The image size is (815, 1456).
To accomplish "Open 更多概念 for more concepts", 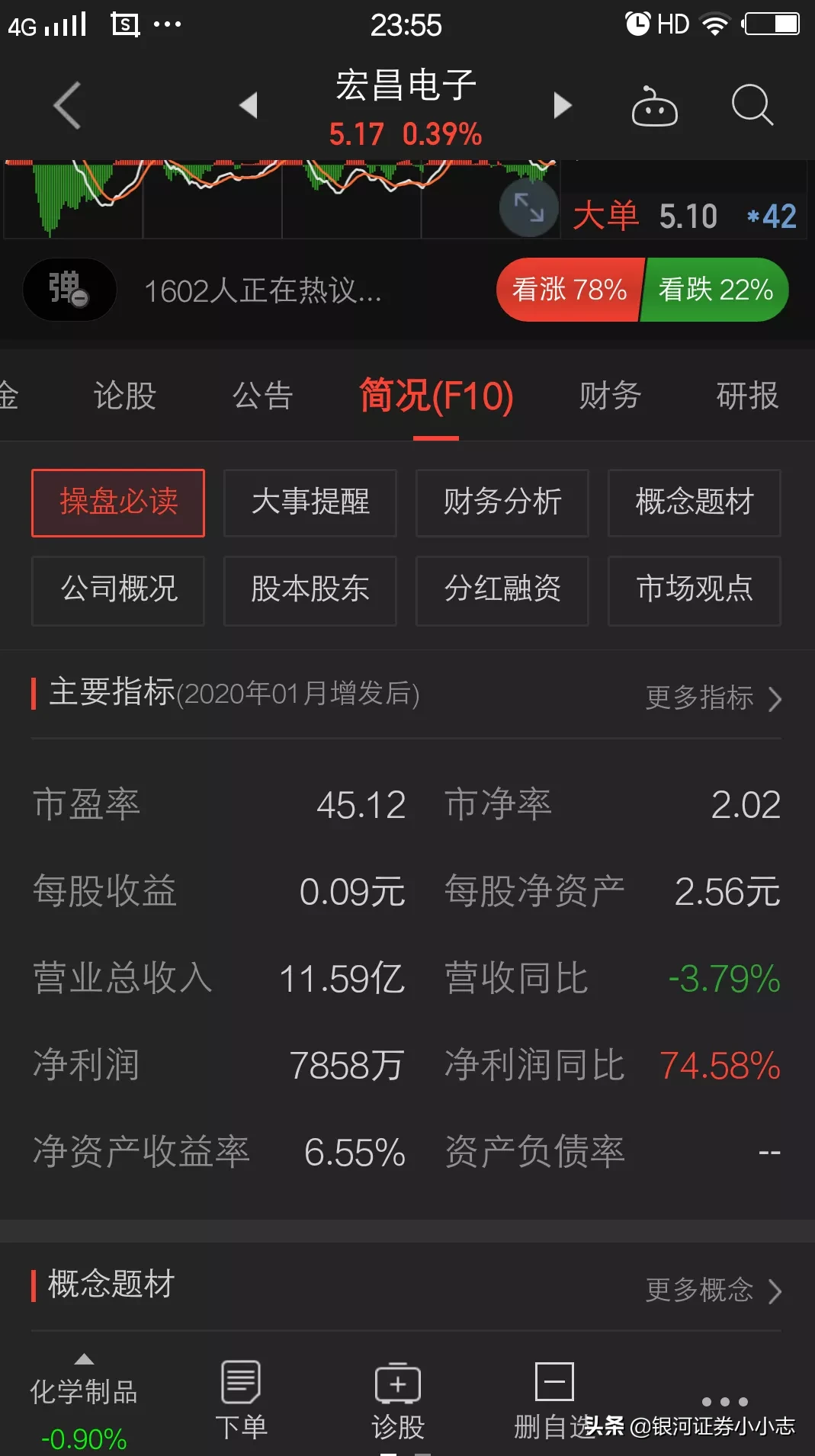I will point(713,1290).
